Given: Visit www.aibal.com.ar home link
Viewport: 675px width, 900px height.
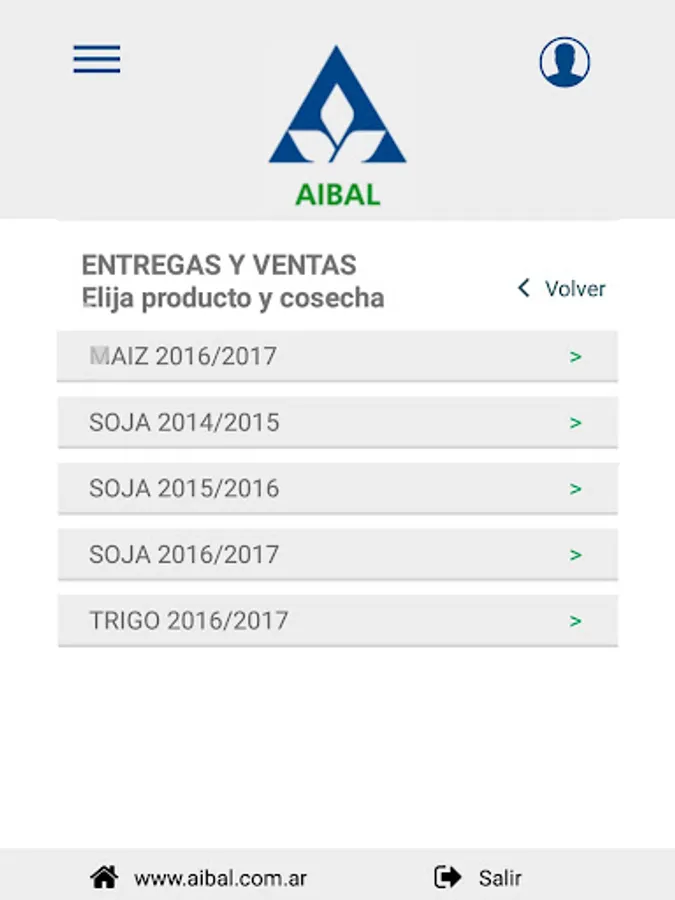Looking at the screenshot, I should pos(200,878).
